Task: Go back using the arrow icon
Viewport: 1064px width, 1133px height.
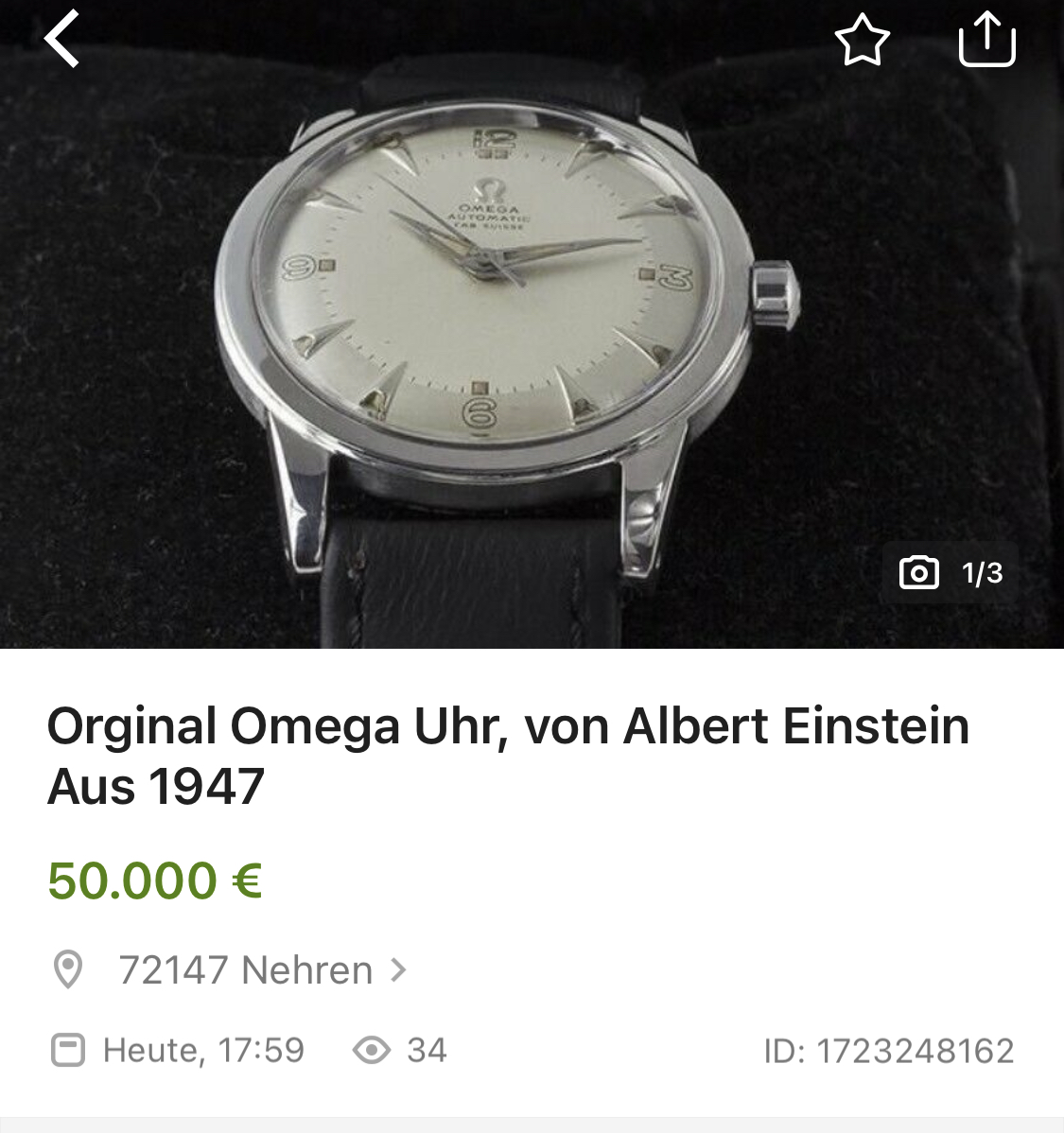Action: [62, 40]
